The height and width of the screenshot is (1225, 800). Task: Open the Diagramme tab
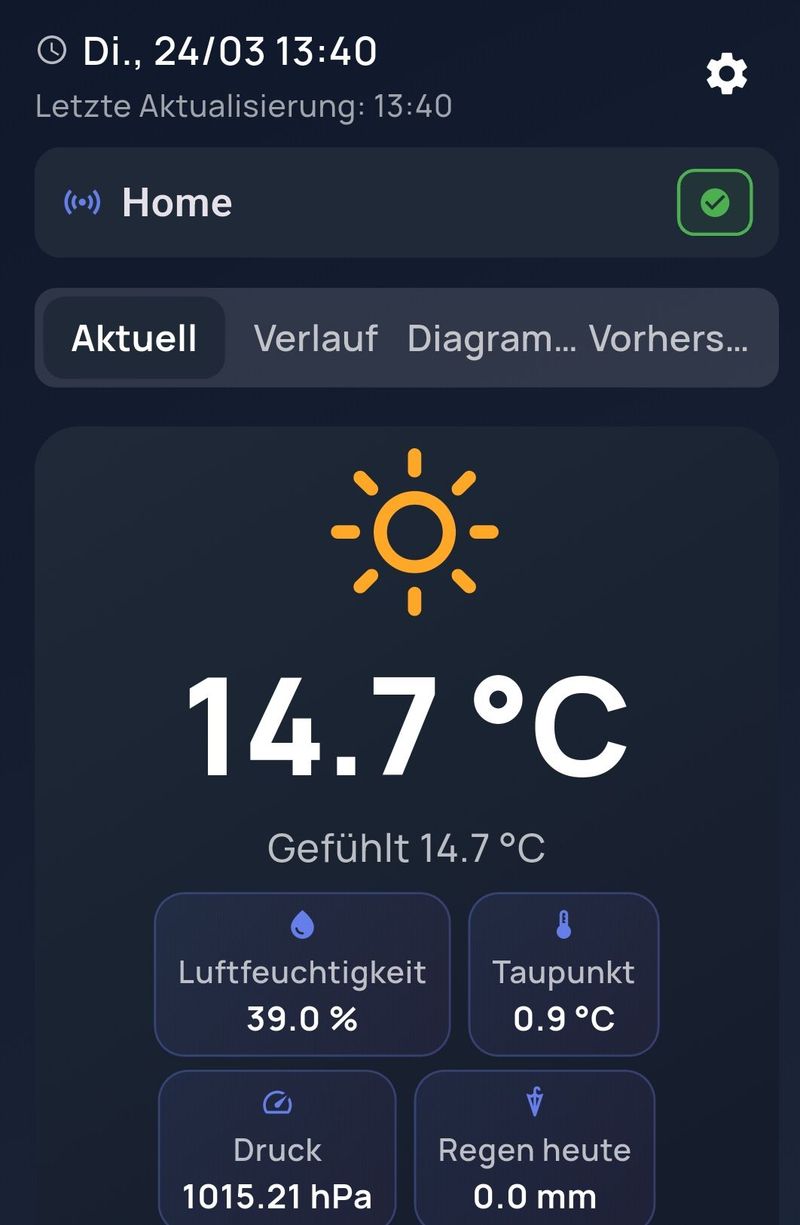click(x=491, y=338)
